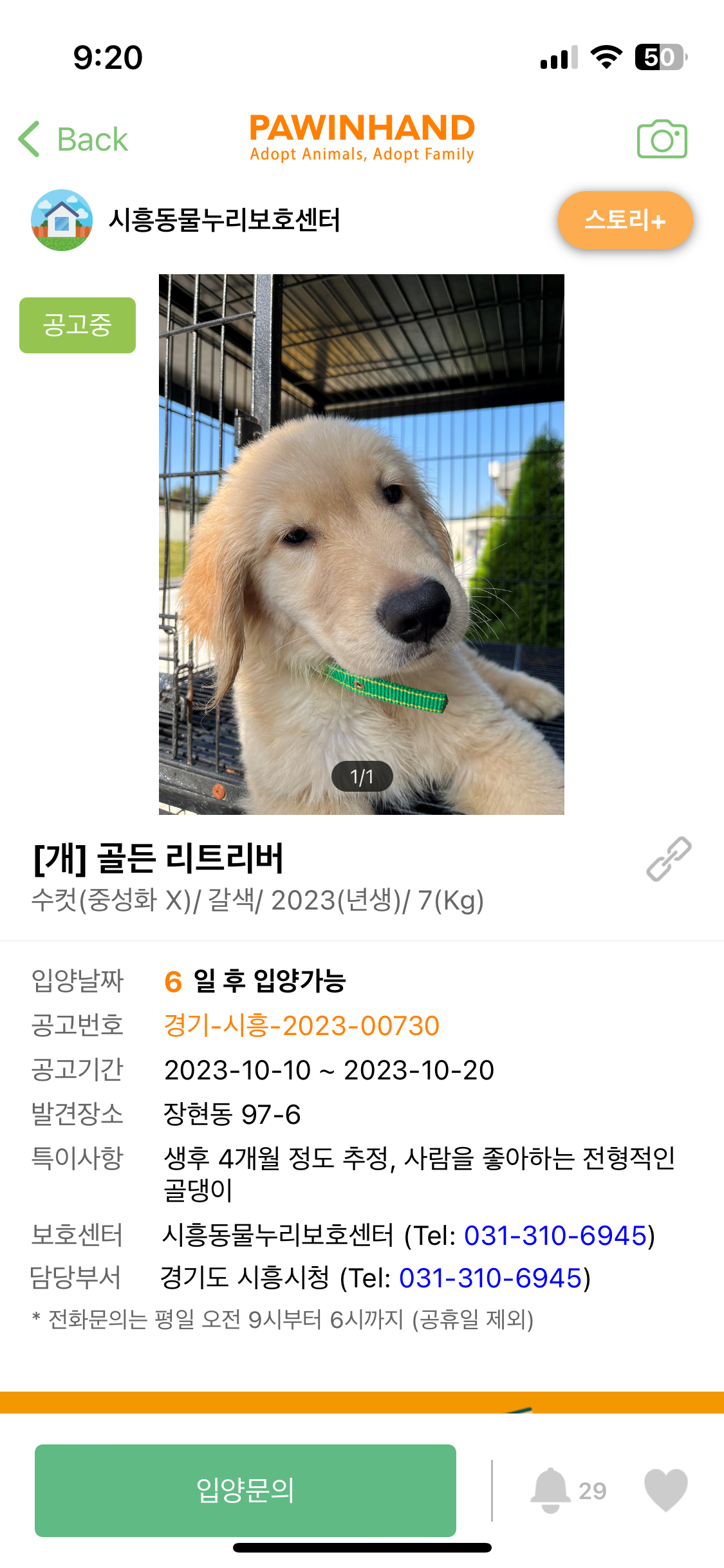The width and height of the screenshot is (724, 1568).
Task: View the golden retriever photo full screen
Action: click(361, 544)
